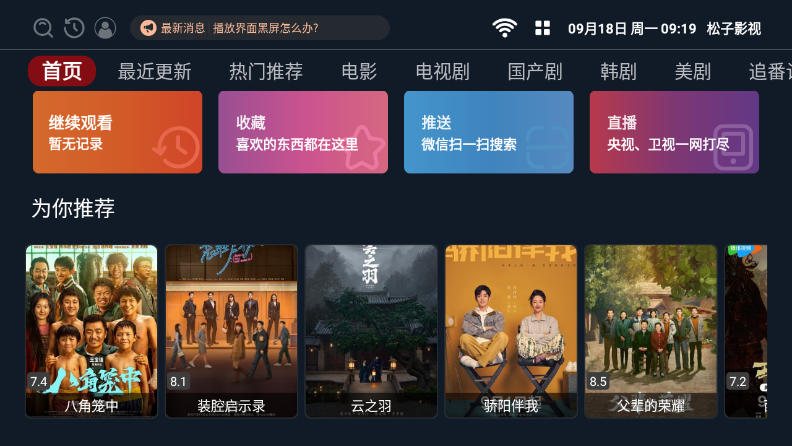792x446 pixels.
Task: Switch to the 最近更新 tab
Action: coord(154,71)
